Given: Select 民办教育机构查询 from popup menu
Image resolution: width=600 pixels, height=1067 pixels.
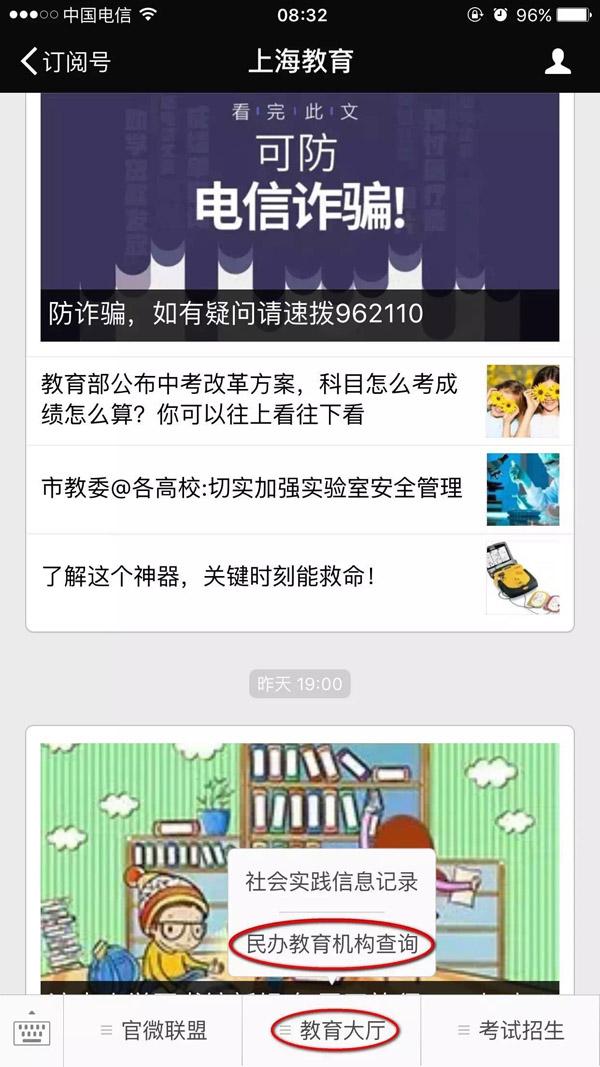Looking at the screenshot, I should (331, 944).
